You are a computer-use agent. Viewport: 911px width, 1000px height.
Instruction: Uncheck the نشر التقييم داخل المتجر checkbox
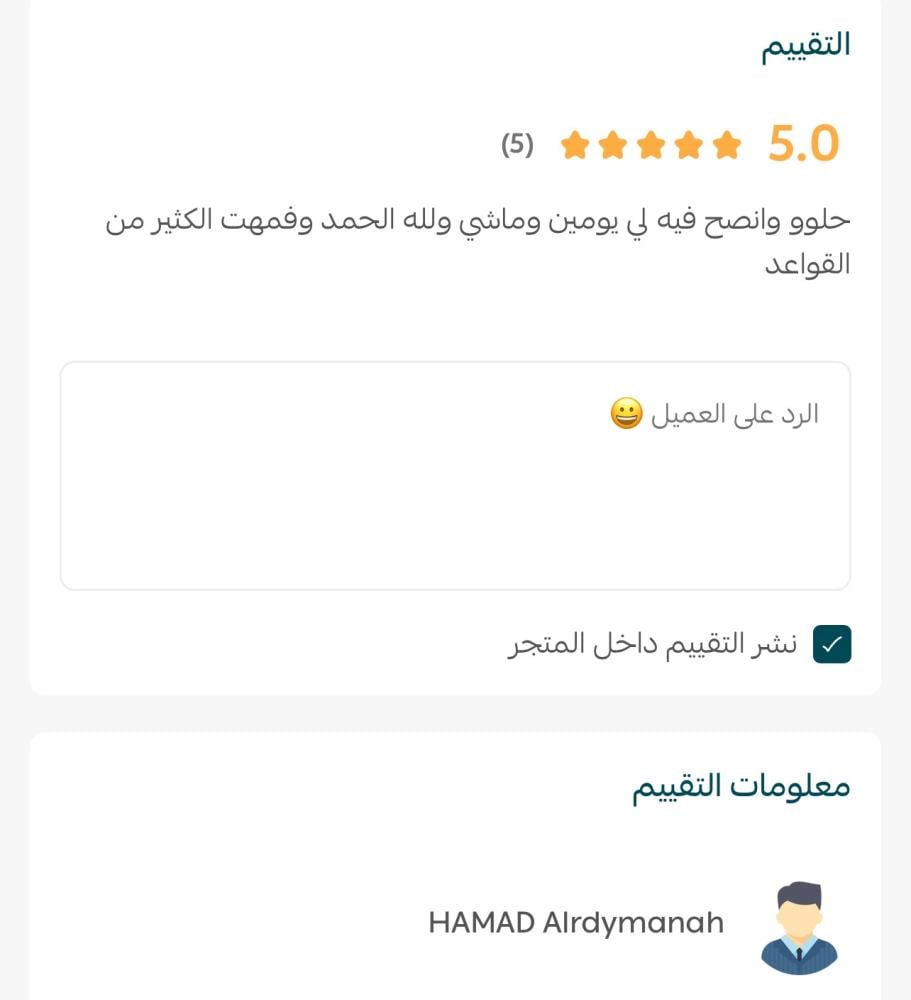coord(831,645)
